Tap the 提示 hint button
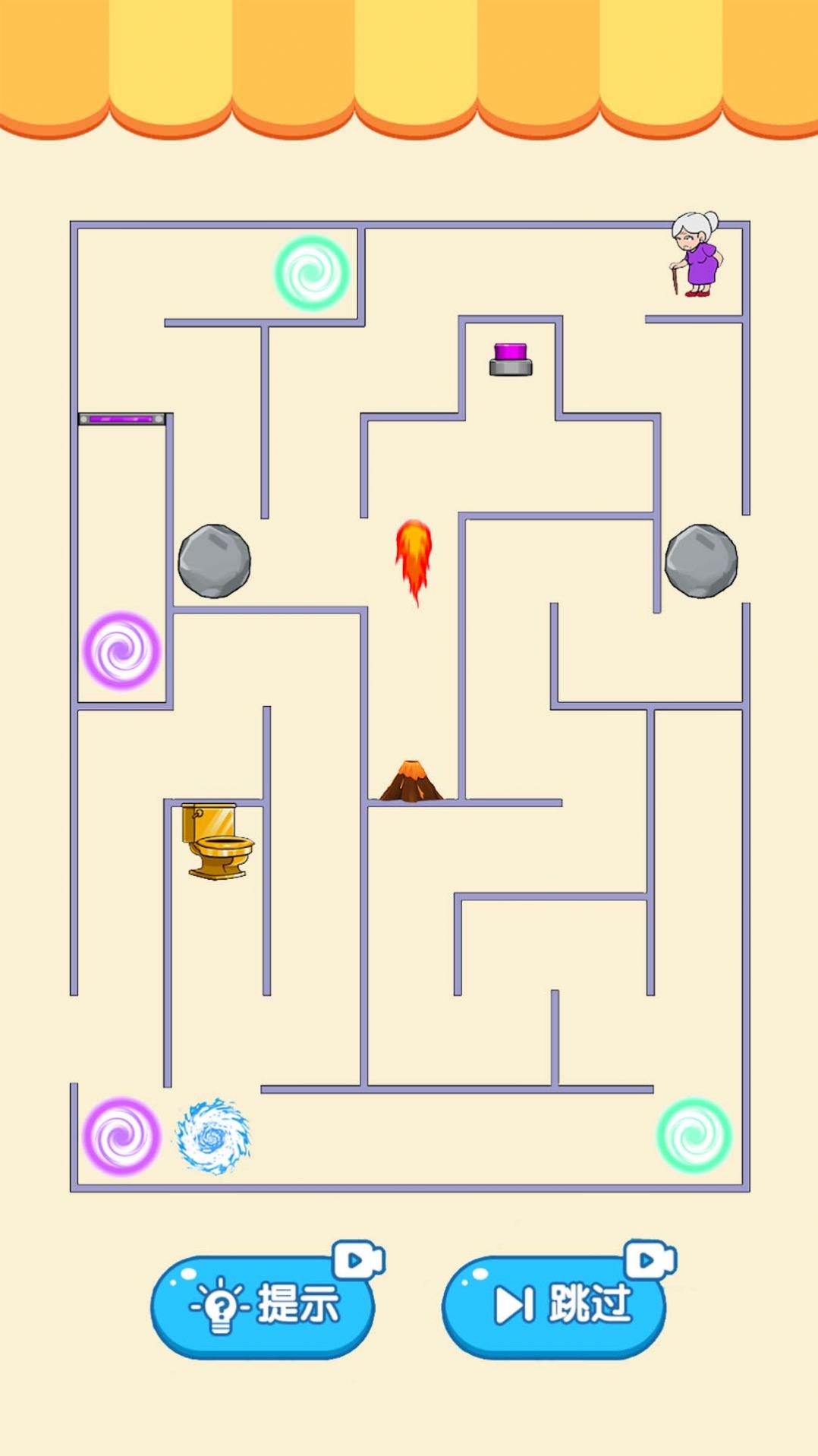818x1456 pixels. pyautogui.click(x=263, y=1306)
